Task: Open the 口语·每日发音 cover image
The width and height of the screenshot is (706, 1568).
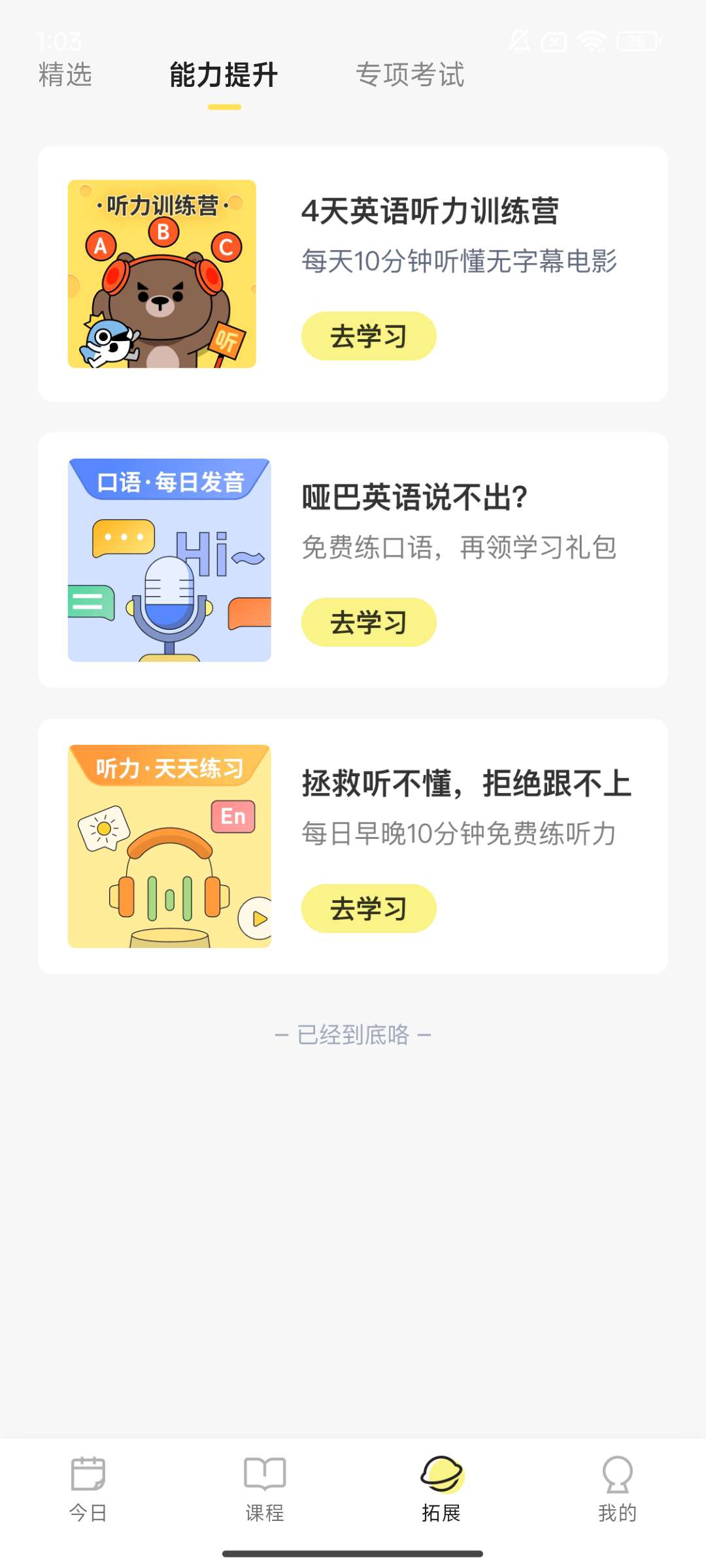Action: (169, 560)
